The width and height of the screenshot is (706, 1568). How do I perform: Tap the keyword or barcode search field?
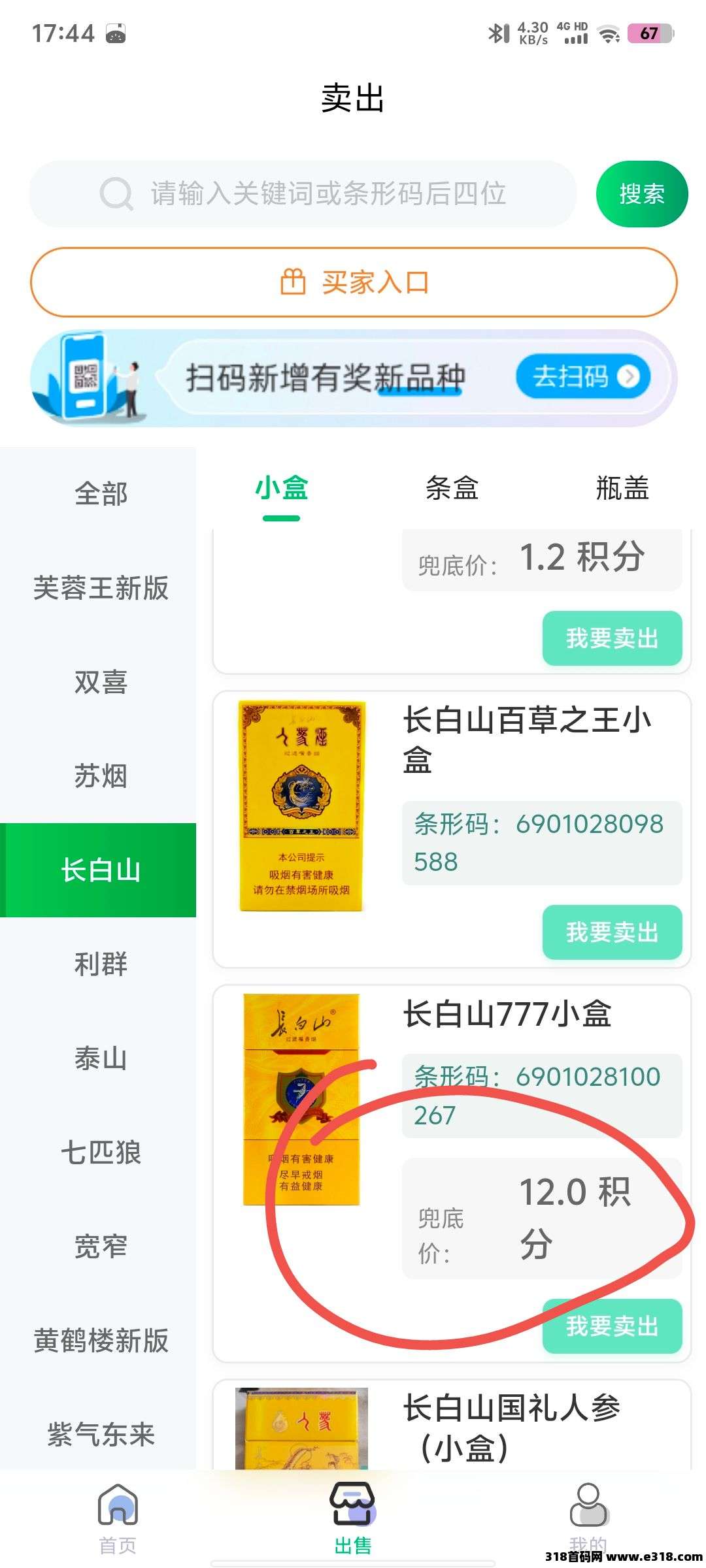click(327, 194)
